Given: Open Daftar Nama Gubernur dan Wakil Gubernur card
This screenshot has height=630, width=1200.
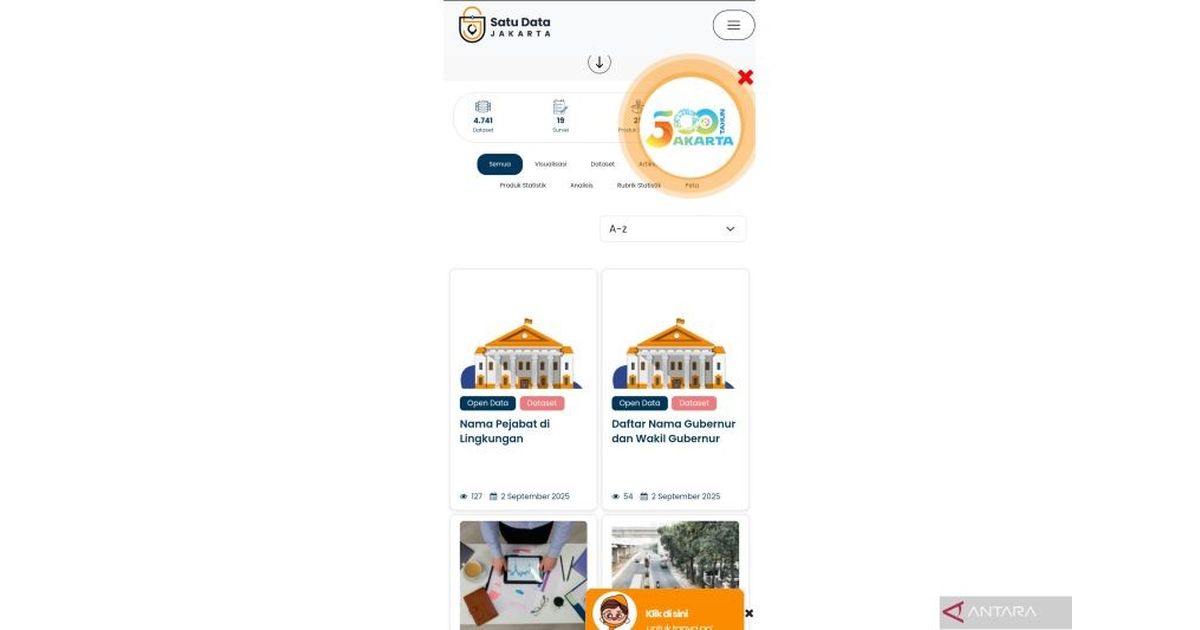Looking at the screenshot, I should click(675, 389).
